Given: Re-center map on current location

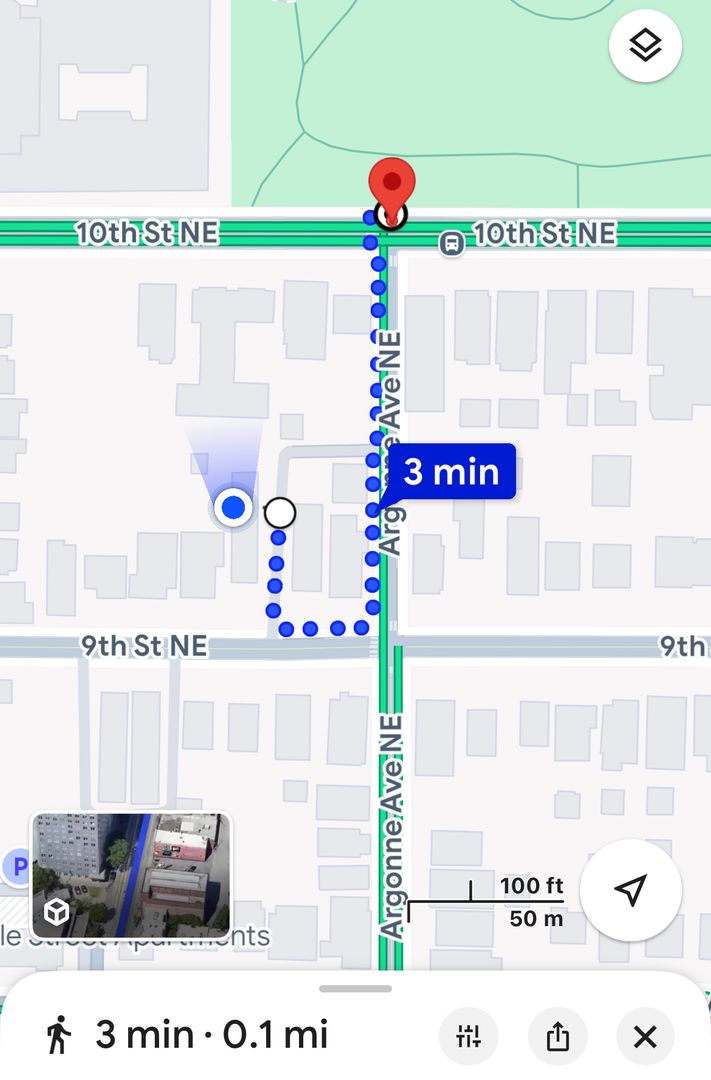Looking at the screenshot, I should [630, 889].
